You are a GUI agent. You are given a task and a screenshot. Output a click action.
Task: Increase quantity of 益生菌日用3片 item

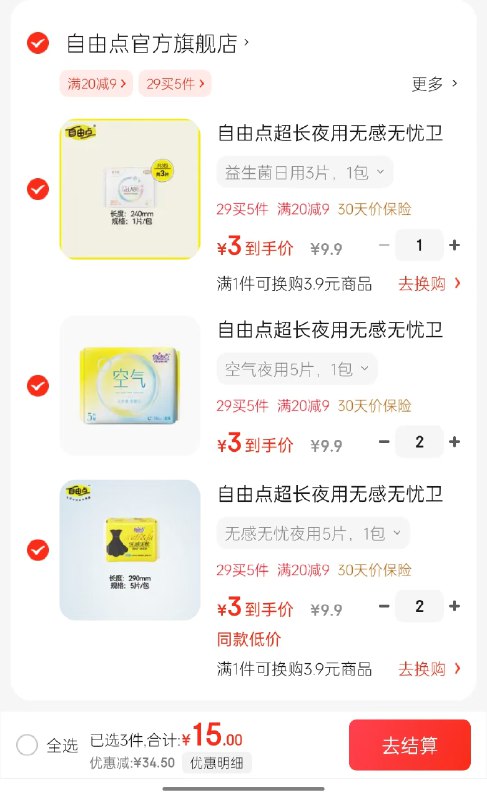click(454, 245)
